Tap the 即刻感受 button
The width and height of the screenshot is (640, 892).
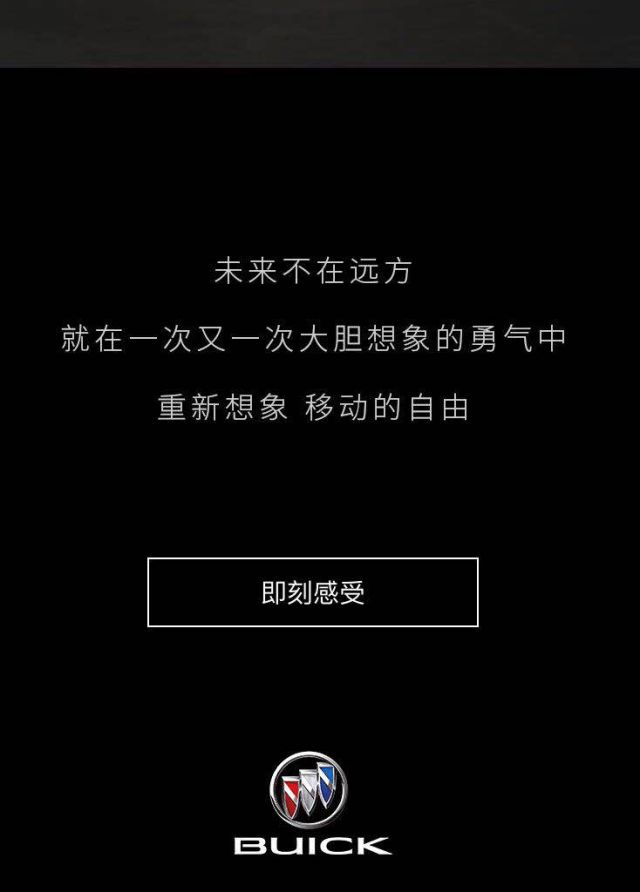313,592
